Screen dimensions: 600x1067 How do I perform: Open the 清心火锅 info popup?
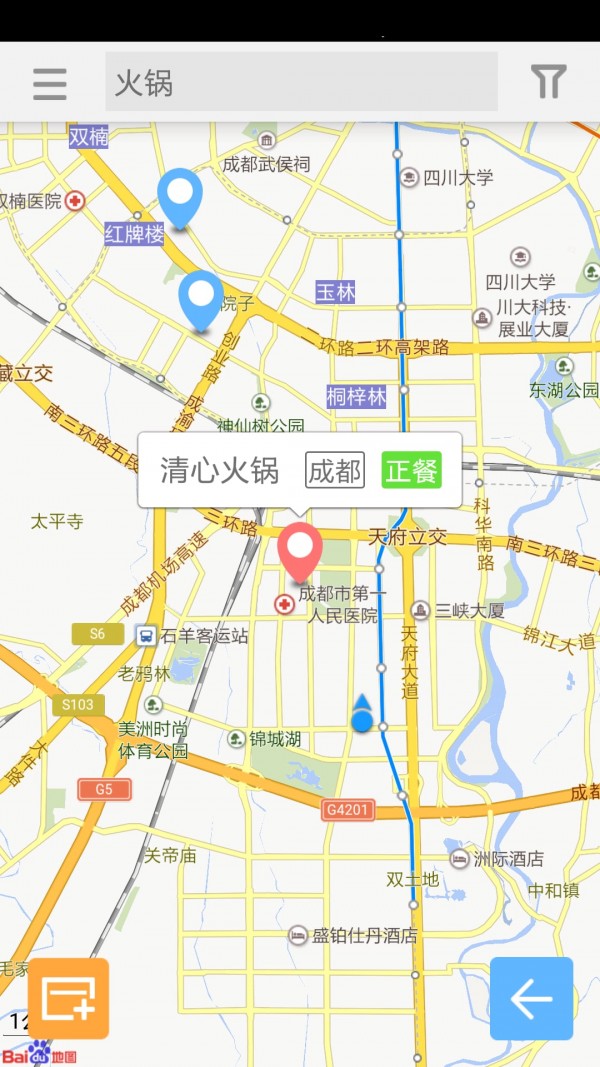(299, 470)
